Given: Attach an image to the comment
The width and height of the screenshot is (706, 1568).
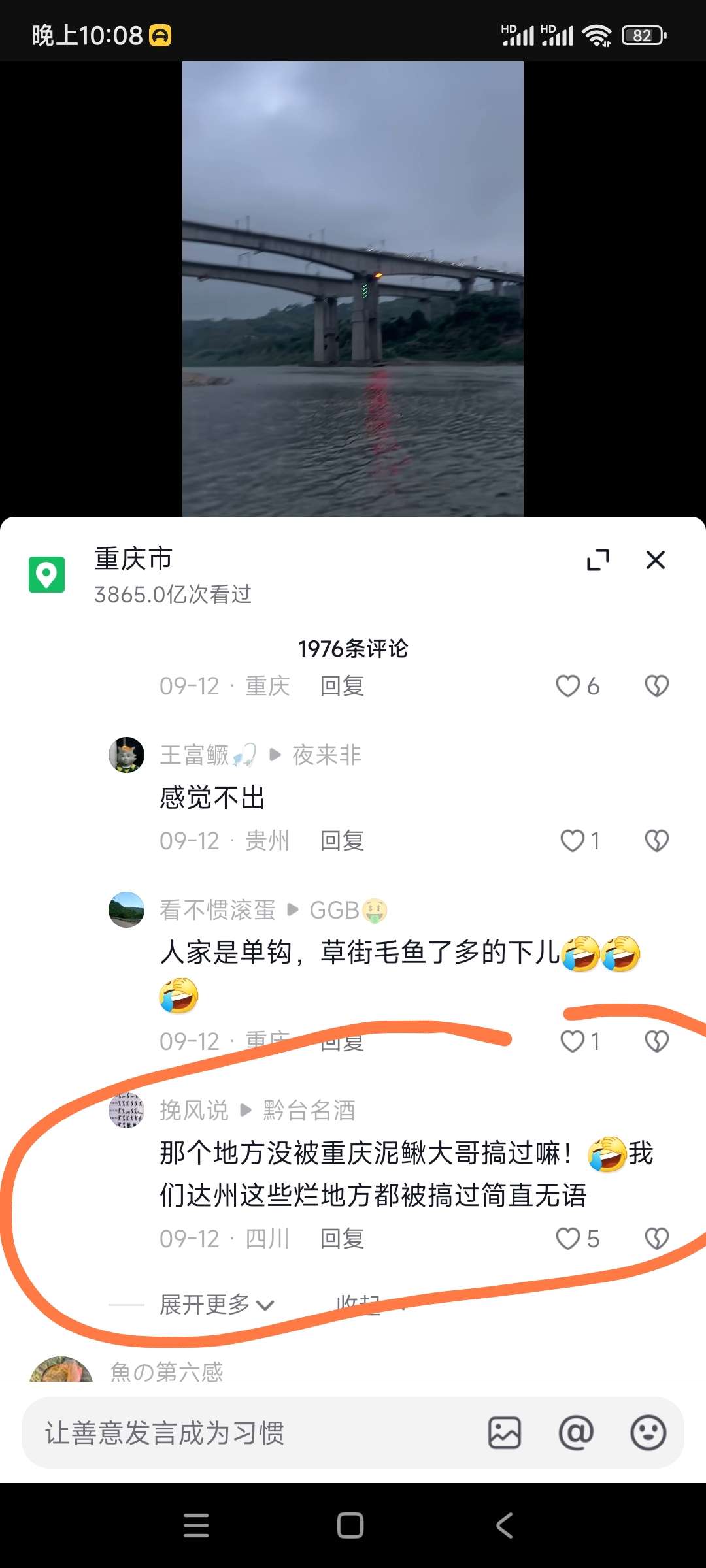Looking at the screenshot, I should [505, 1433].
